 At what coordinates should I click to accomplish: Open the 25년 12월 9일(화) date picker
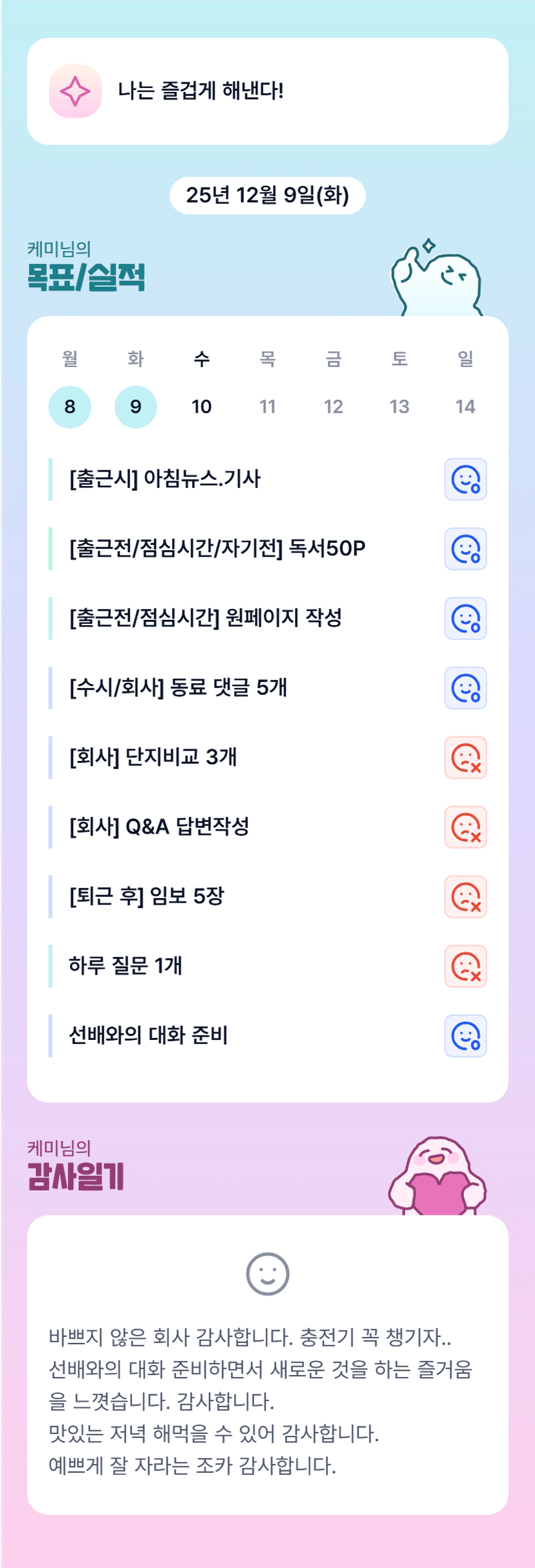(268, 195)
